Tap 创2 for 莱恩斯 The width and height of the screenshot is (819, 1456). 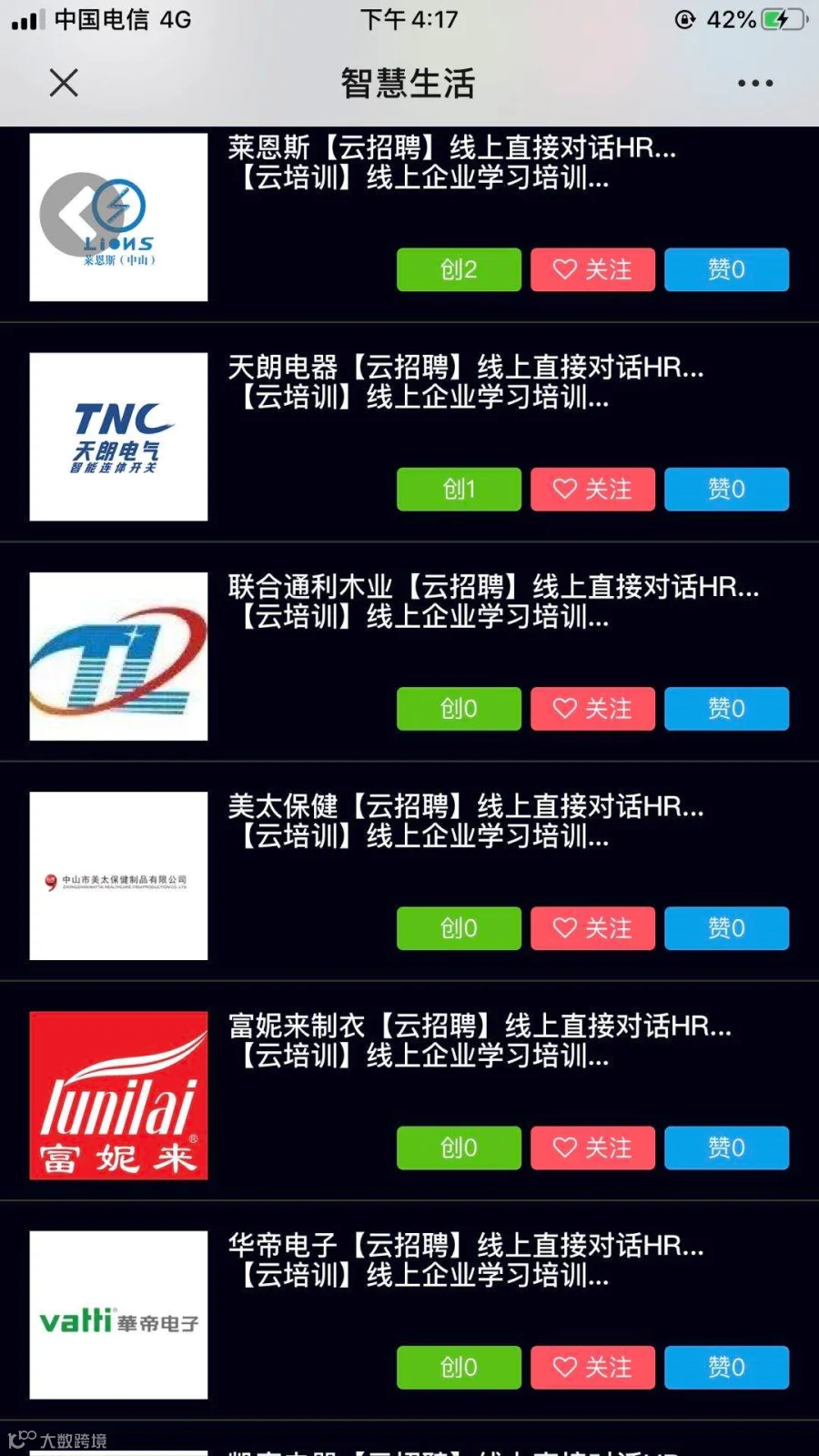(x=459, y=269)
